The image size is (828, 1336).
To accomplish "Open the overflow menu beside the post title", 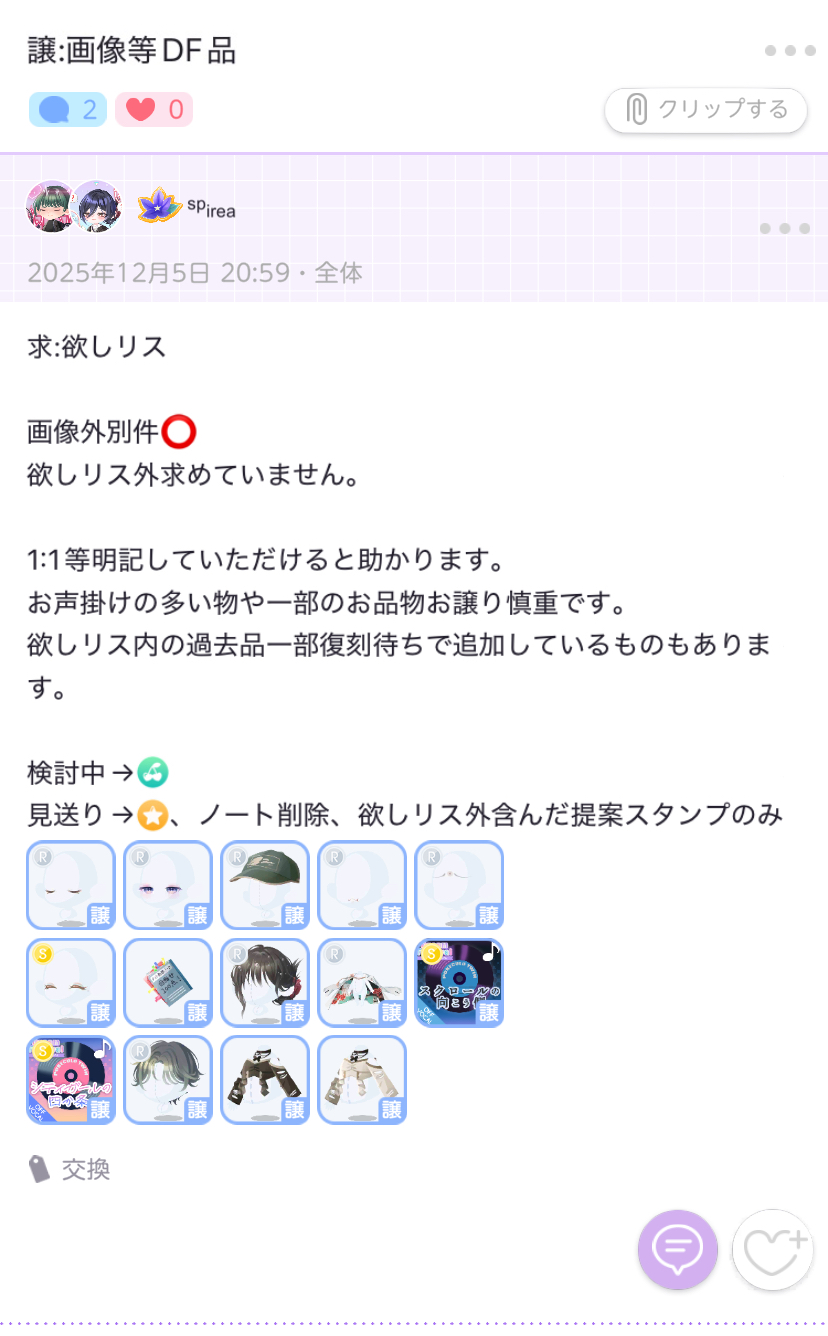I will pyautogui.click(x=790, y=51).
